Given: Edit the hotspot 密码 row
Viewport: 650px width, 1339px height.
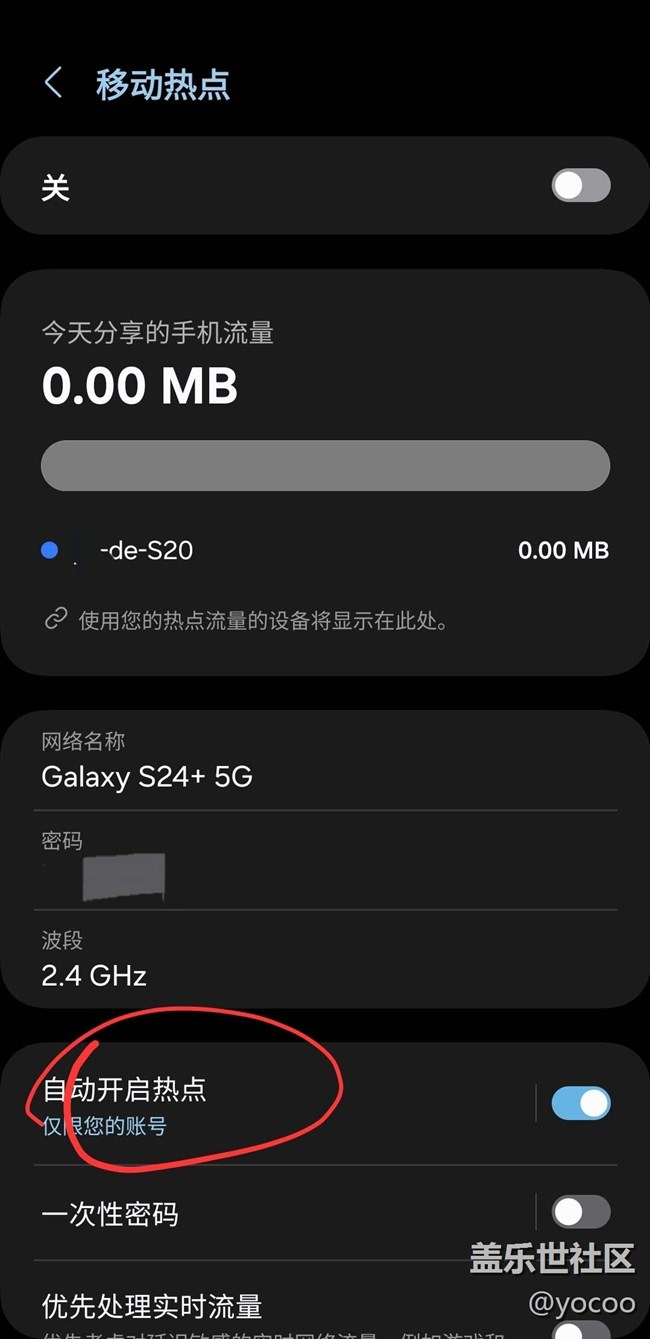Looking at the screenshot, I should pos(325,860).
